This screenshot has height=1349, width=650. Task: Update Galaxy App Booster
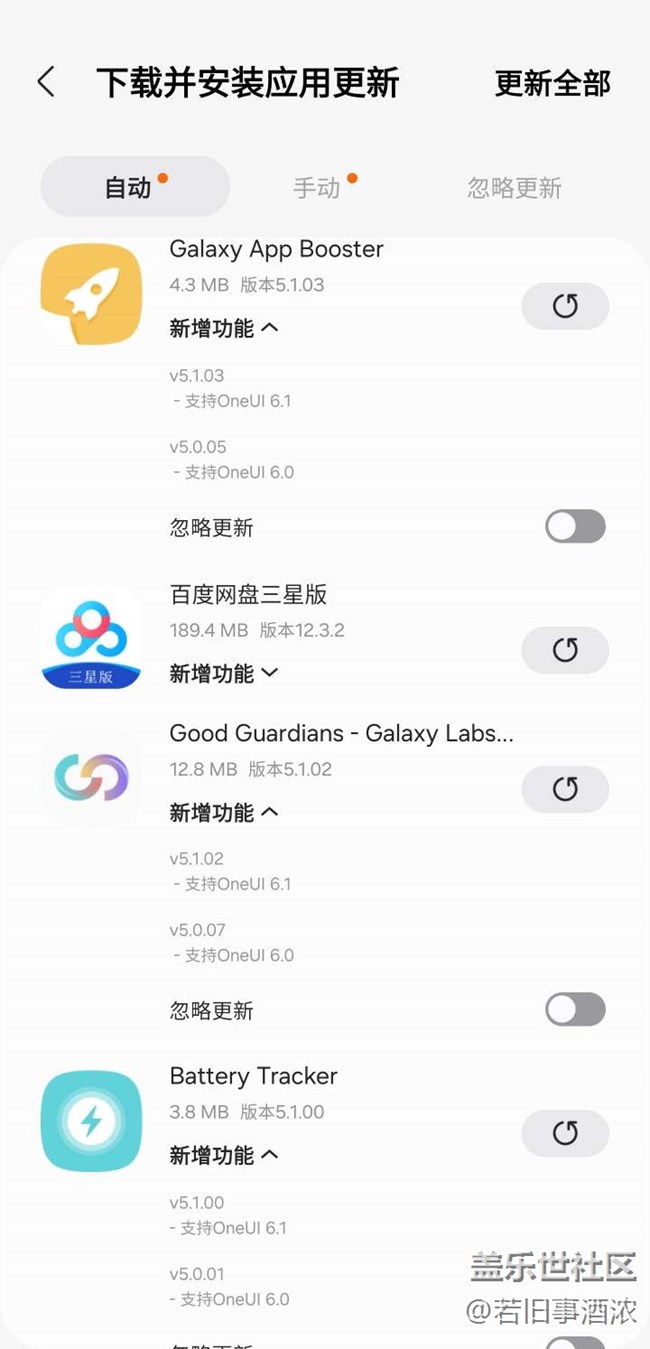[565, 306]
